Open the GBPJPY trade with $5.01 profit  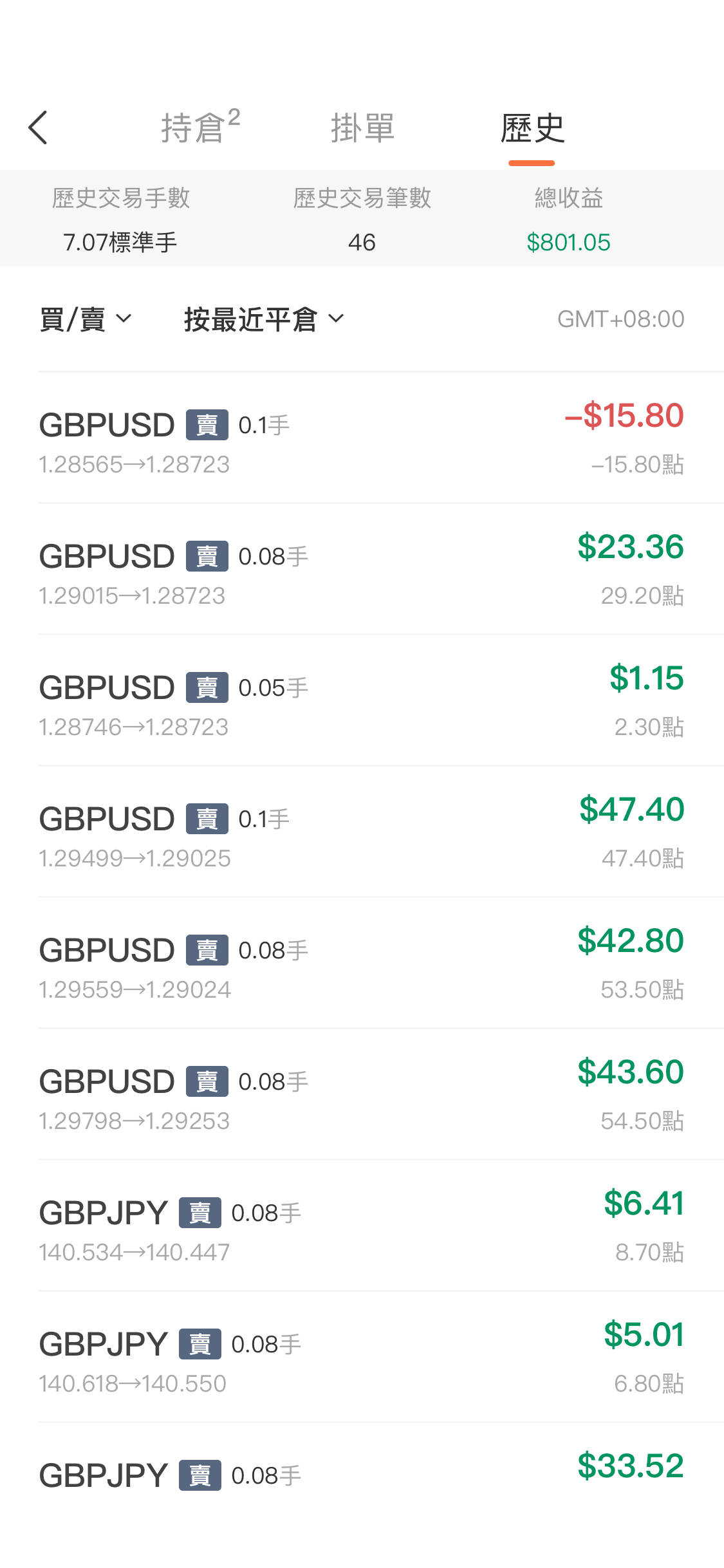[x=362, y=1358]
